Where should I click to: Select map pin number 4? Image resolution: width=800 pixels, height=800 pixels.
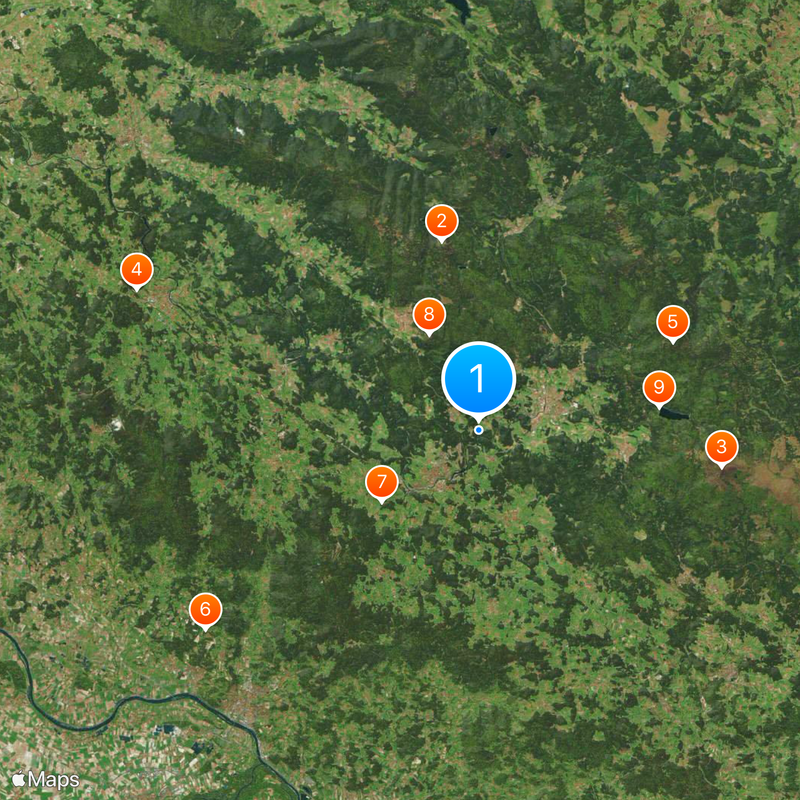click(x=136, y=269)
